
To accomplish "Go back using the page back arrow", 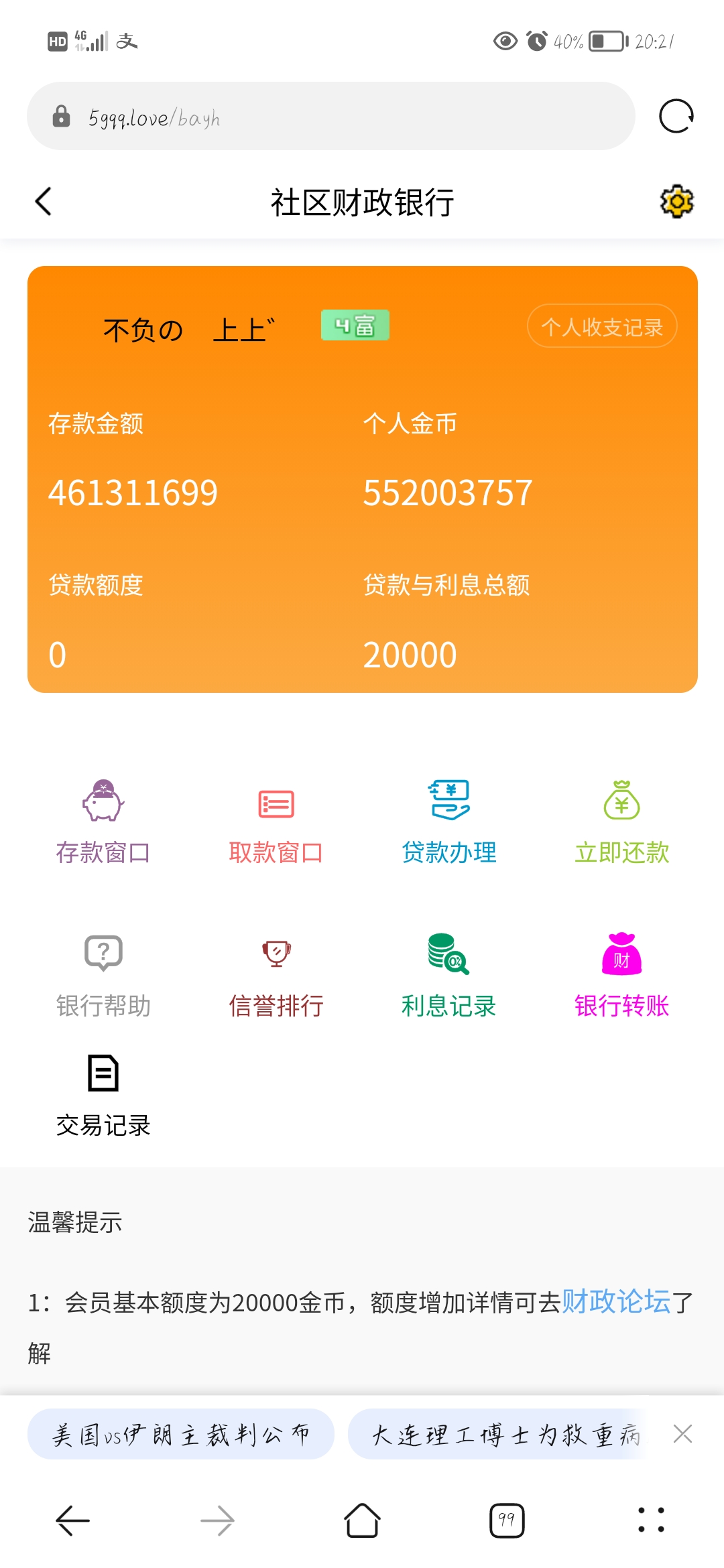I will tap(43, 201).
